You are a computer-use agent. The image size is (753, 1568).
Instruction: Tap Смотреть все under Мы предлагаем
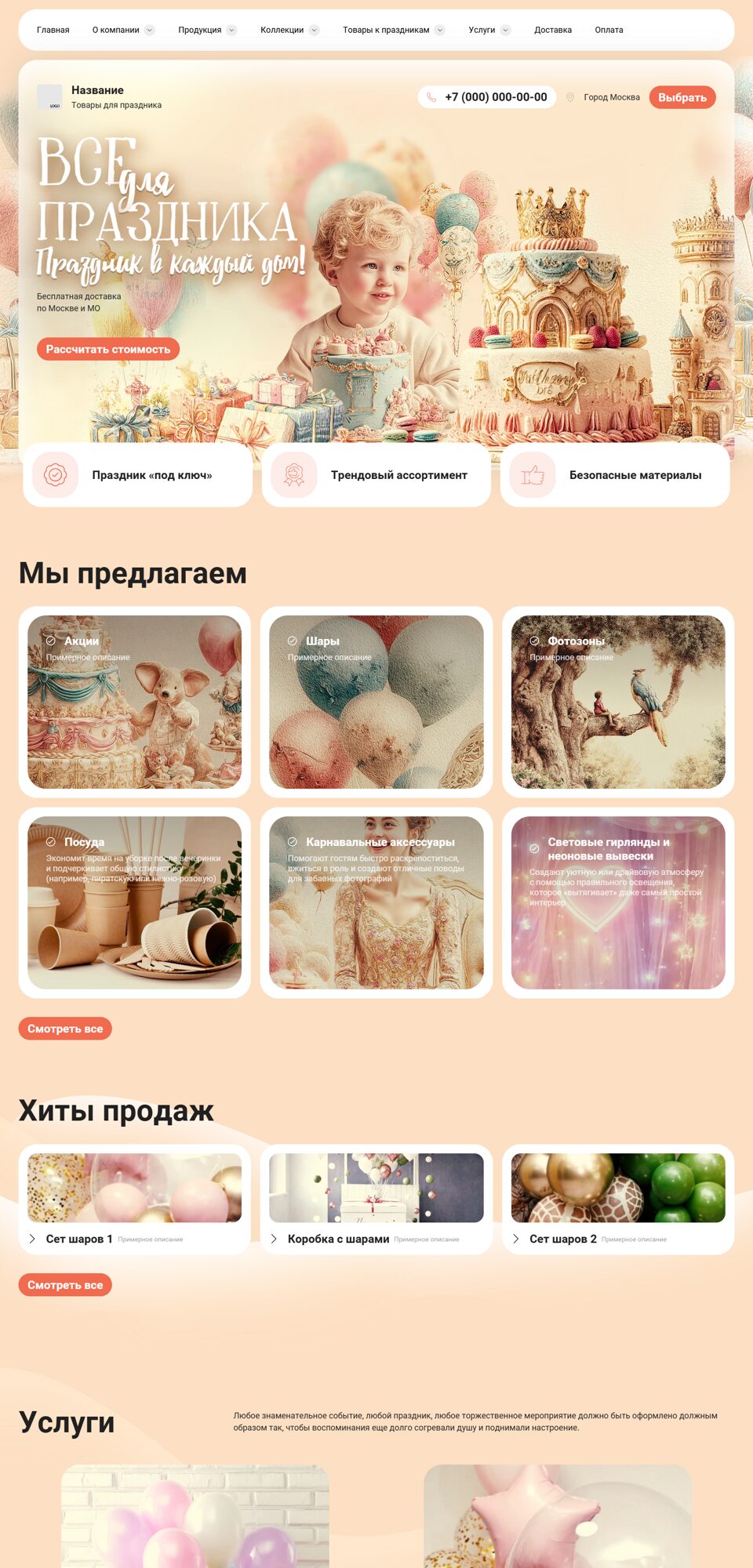pyautogui.click(x=65, y=1029)
